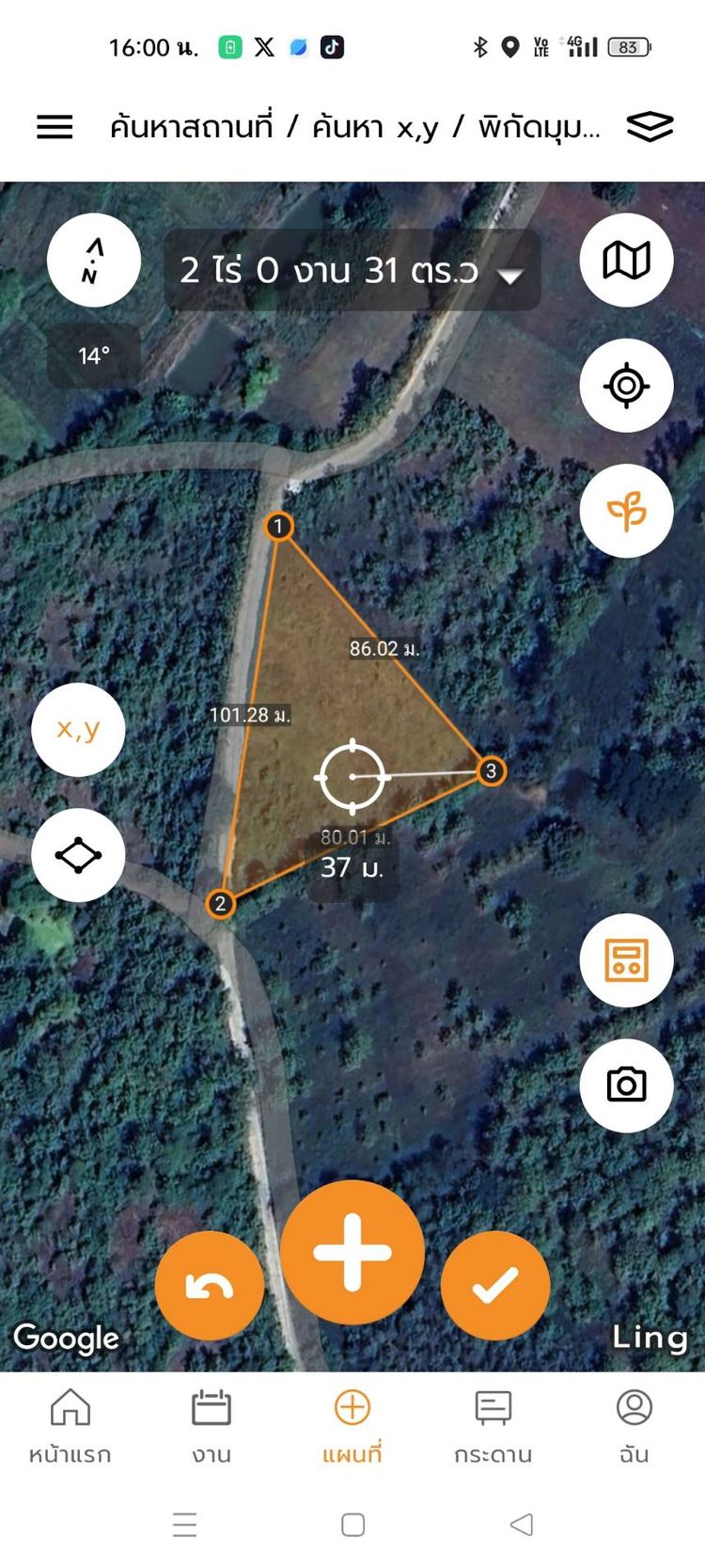The image size is (705, 1568).
Task: Go to the หน้าแรก home tab
Action: pyautogui.click(x=70, y=1426)
